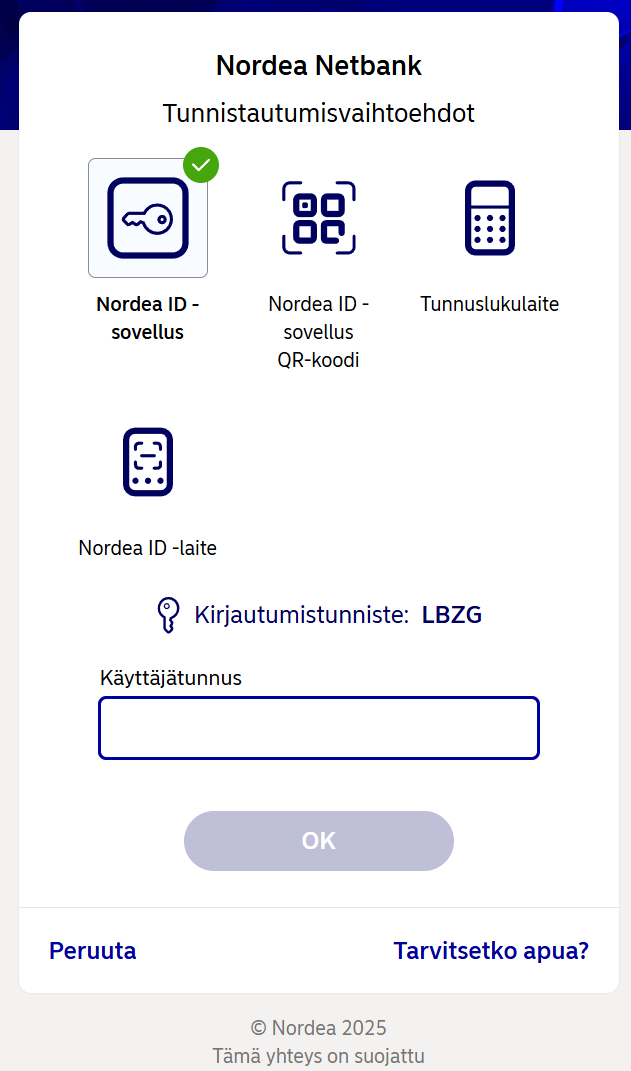Screen dimensions: 631x1071
Task: Tap the OK button
Action: (x=318, y=841)
